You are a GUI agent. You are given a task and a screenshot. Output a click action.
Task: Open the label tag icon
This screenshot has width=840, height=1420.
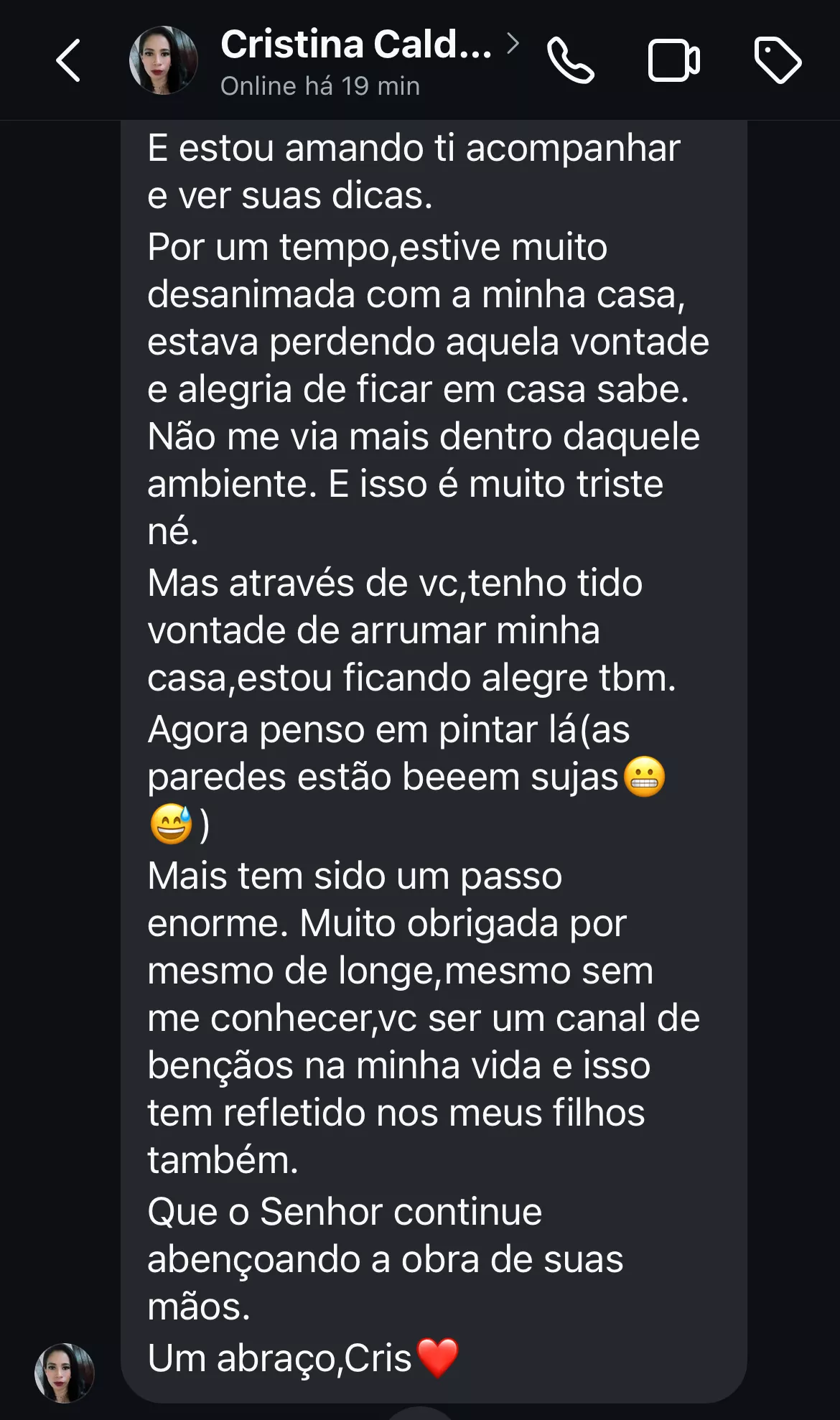tap(778, 60)
